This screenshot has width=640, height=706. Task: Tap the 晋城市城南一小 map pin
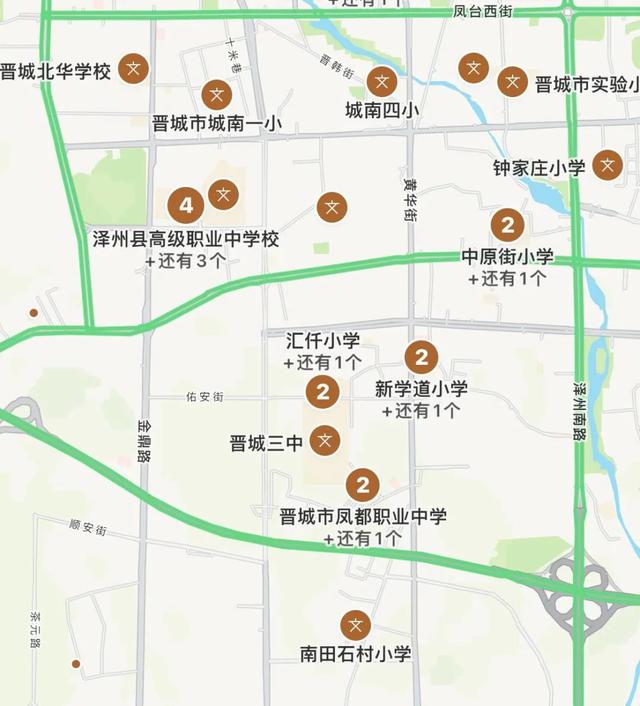(217, 96)
